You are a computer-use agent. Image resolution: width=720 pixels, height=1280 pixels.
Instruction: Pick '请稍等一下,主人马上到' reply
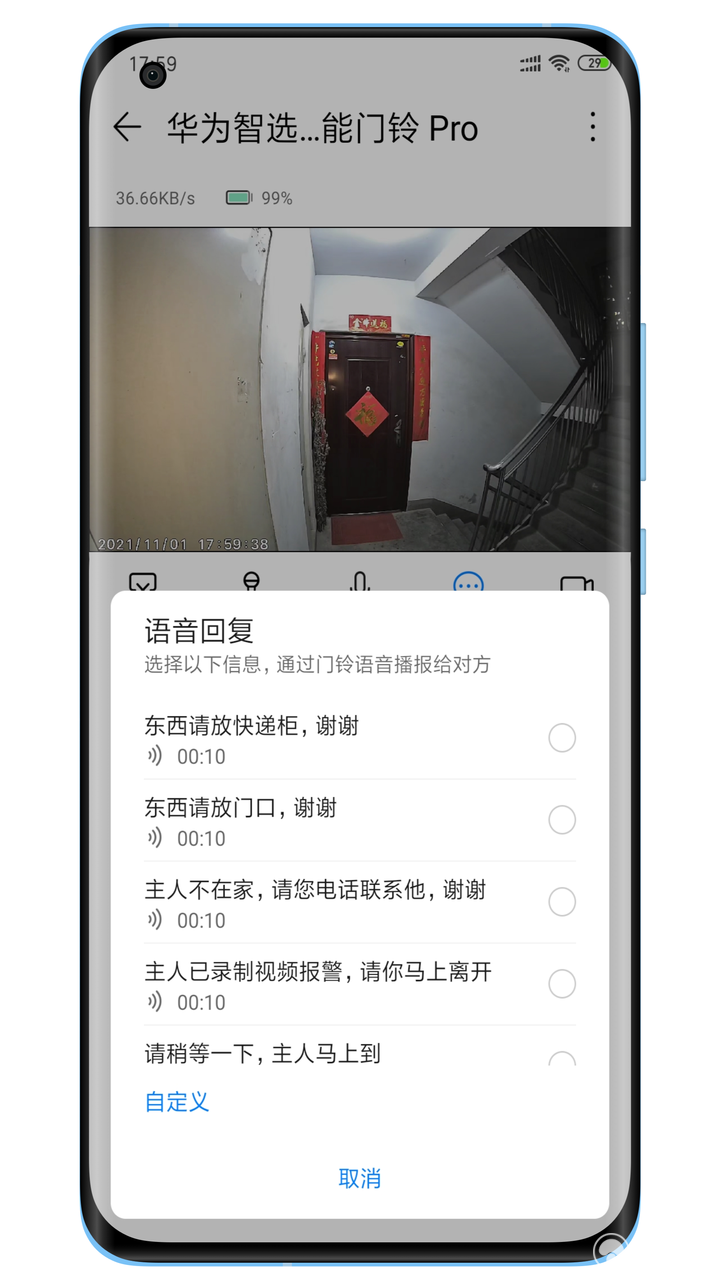[x=360, y=1047]
